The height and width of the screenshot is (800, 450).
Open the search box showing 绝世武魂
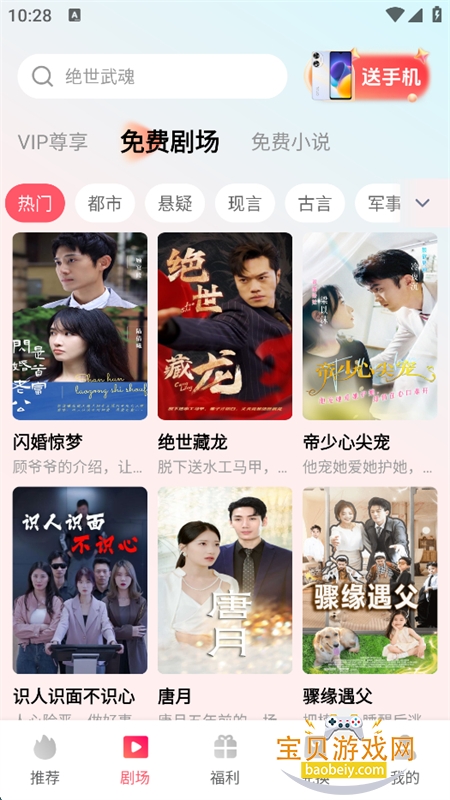tap(152, 77)
